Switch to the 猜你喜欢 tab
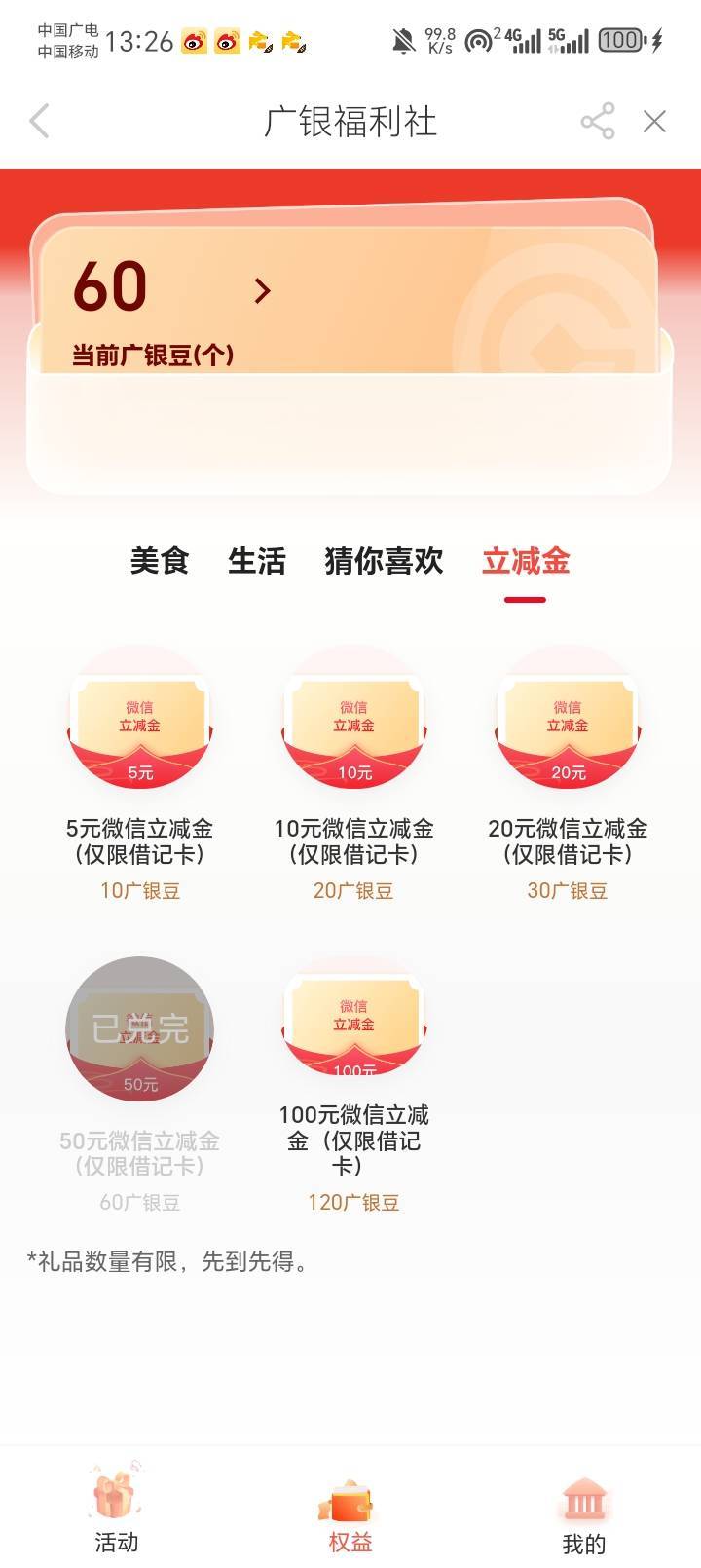Viewport: 701px width, 1568px height. coord(384,561)
